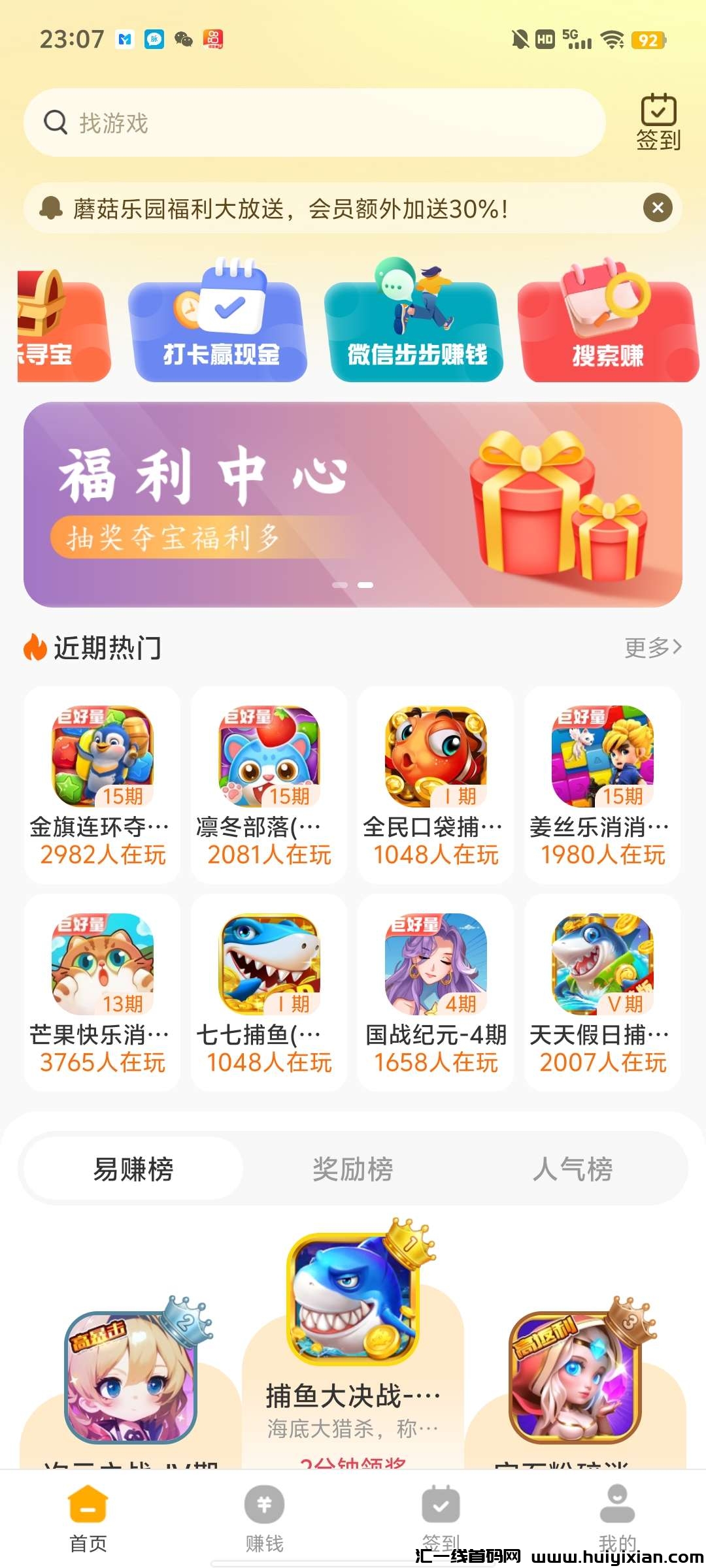The image size is (706, 1568).
Task: Go to the 赚钱 bottom tab
Action: tap(264, 1517)
